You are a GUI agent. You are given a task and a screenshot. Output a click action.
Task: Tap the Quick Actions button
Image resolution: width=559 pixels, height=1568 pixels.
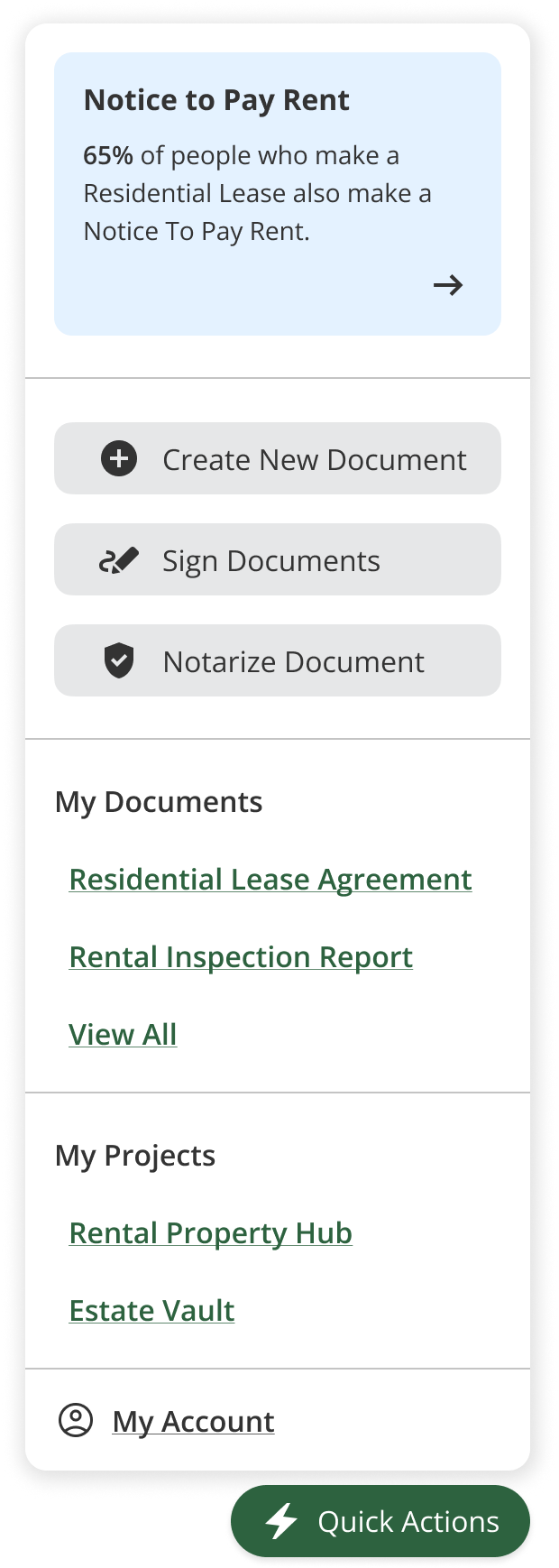(380, 1522)
